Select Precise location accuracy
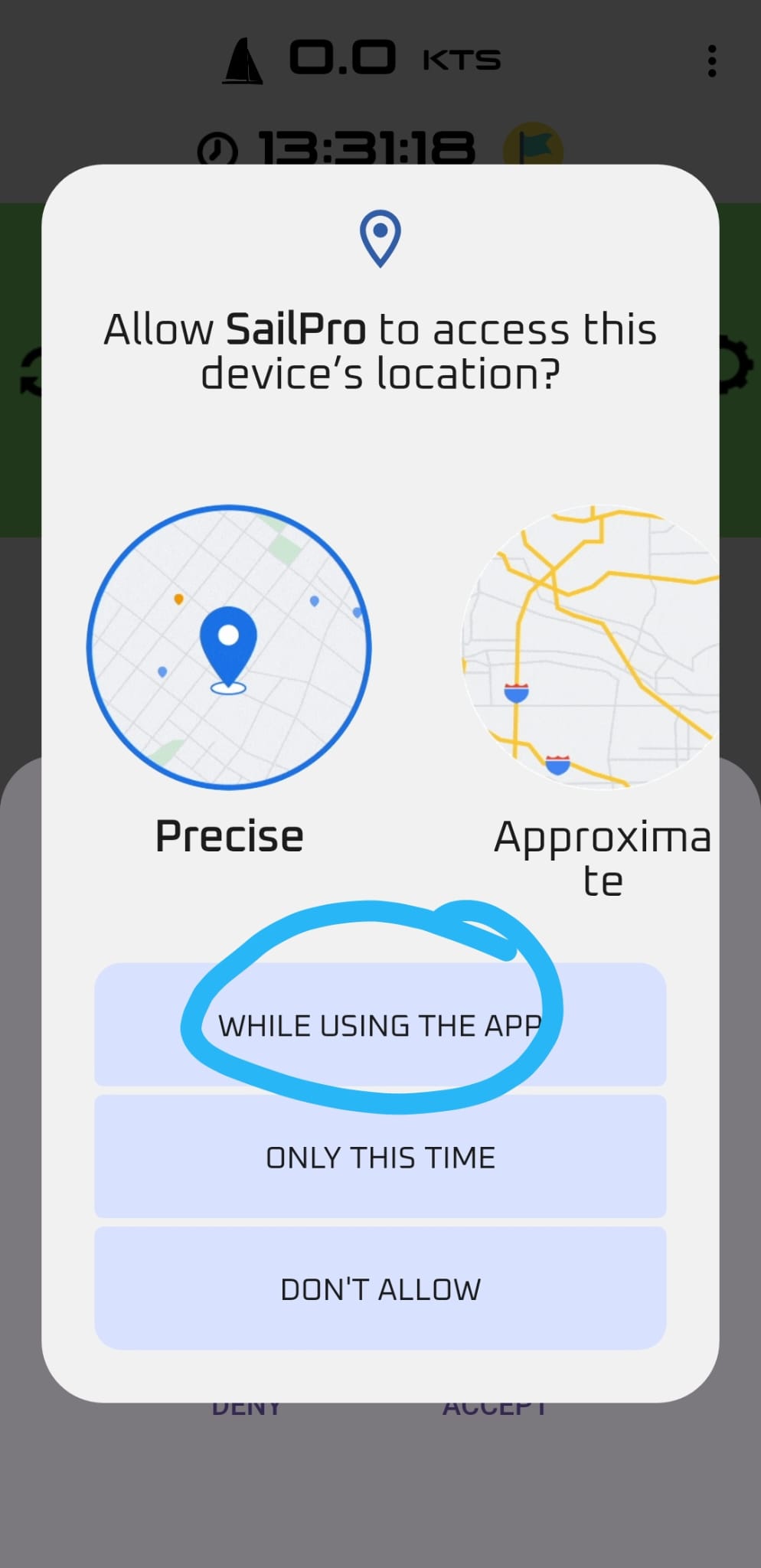 click(228, 647)
